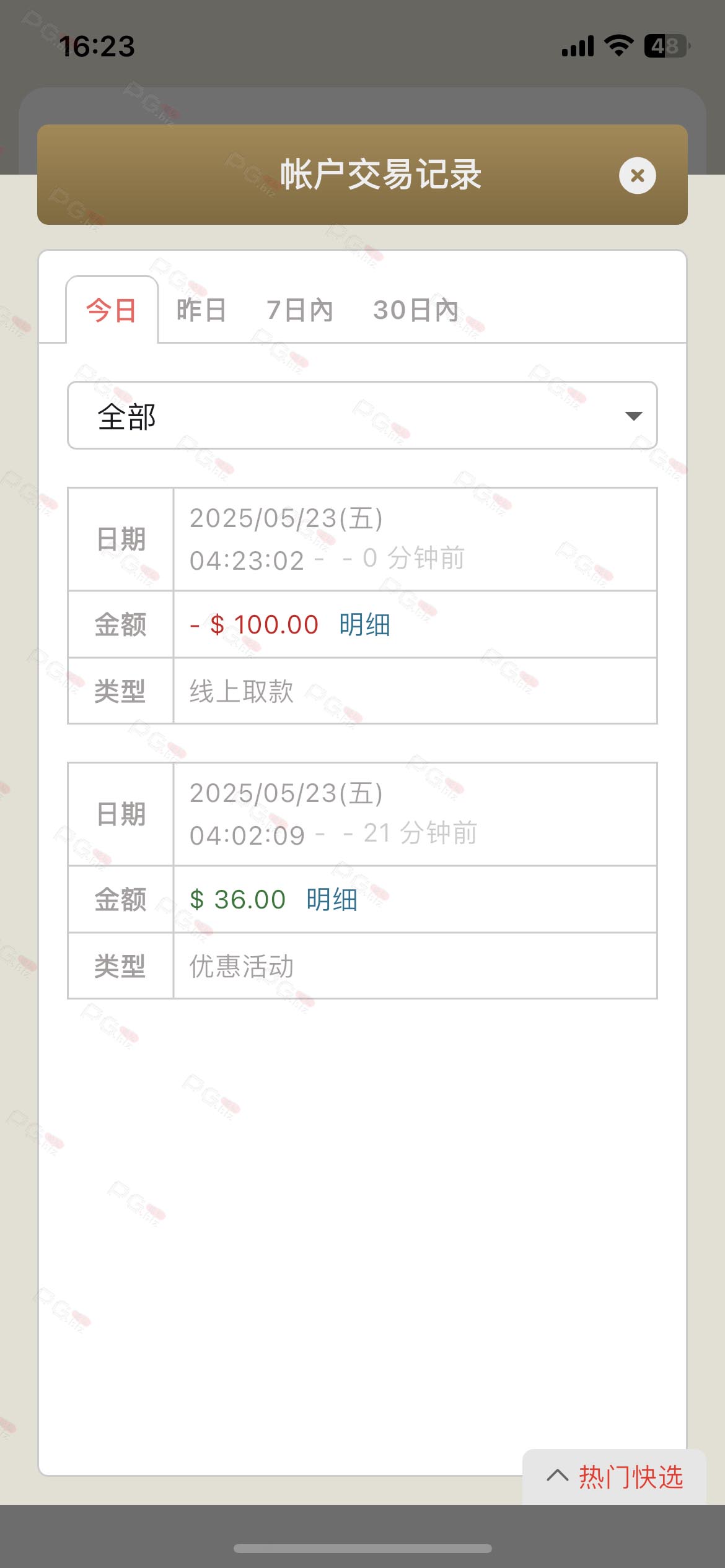Open 明细 for the $36.00 promotion
This screenshot has height=1568, width=725.
[332, 899]
